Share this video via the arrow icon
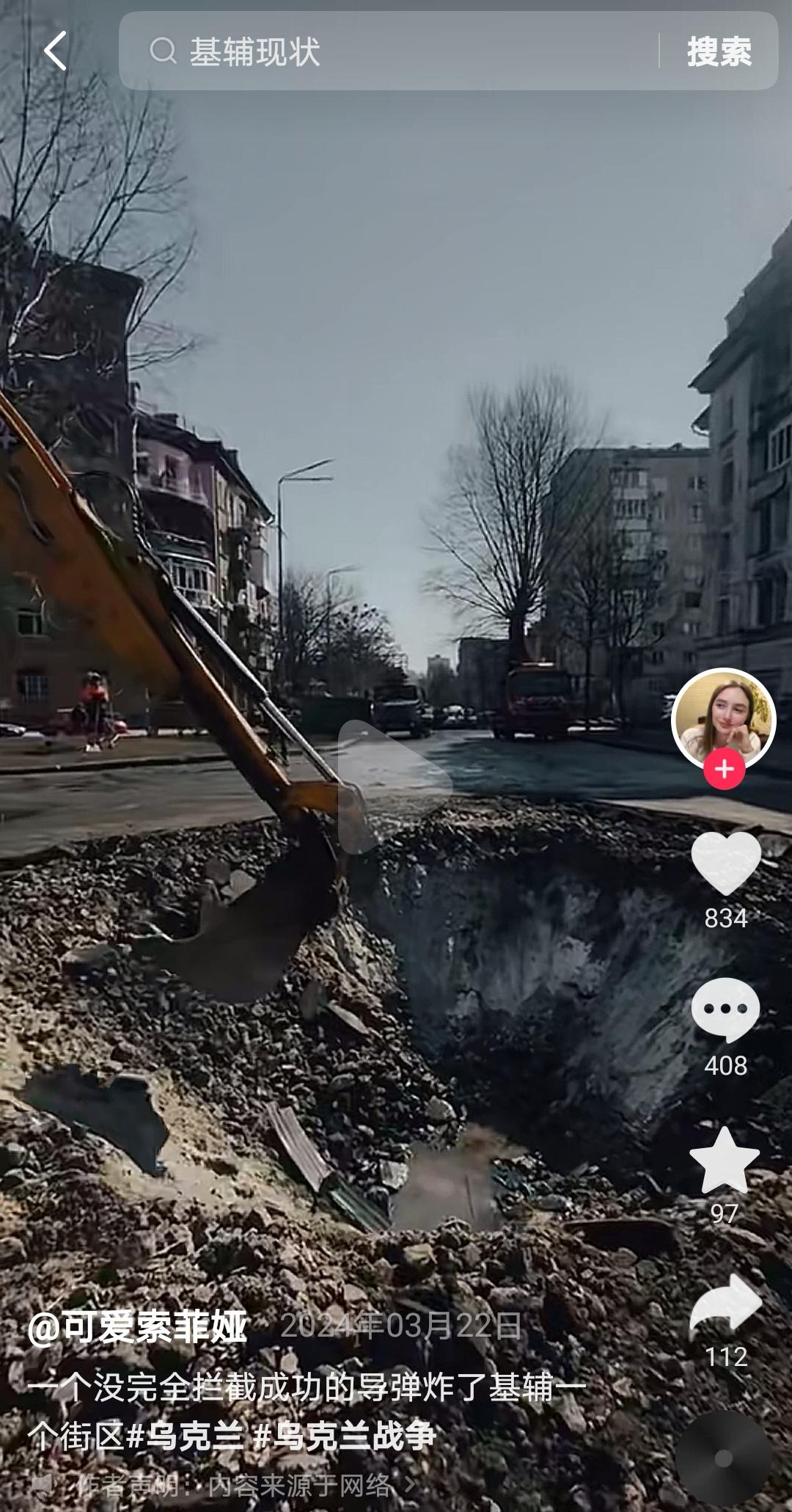792x1512 pixels. [725, 1307]
